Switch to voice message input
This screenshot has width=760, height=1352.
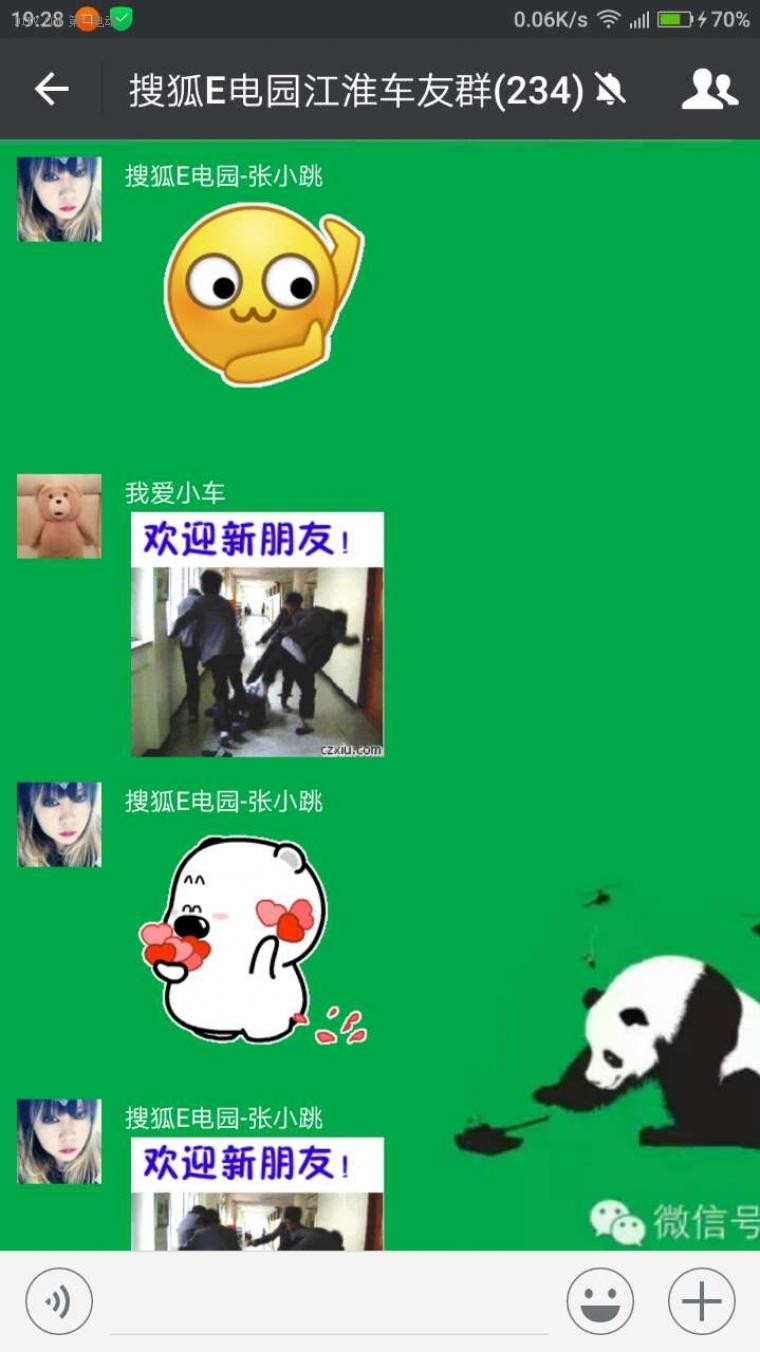point(59,1302)
